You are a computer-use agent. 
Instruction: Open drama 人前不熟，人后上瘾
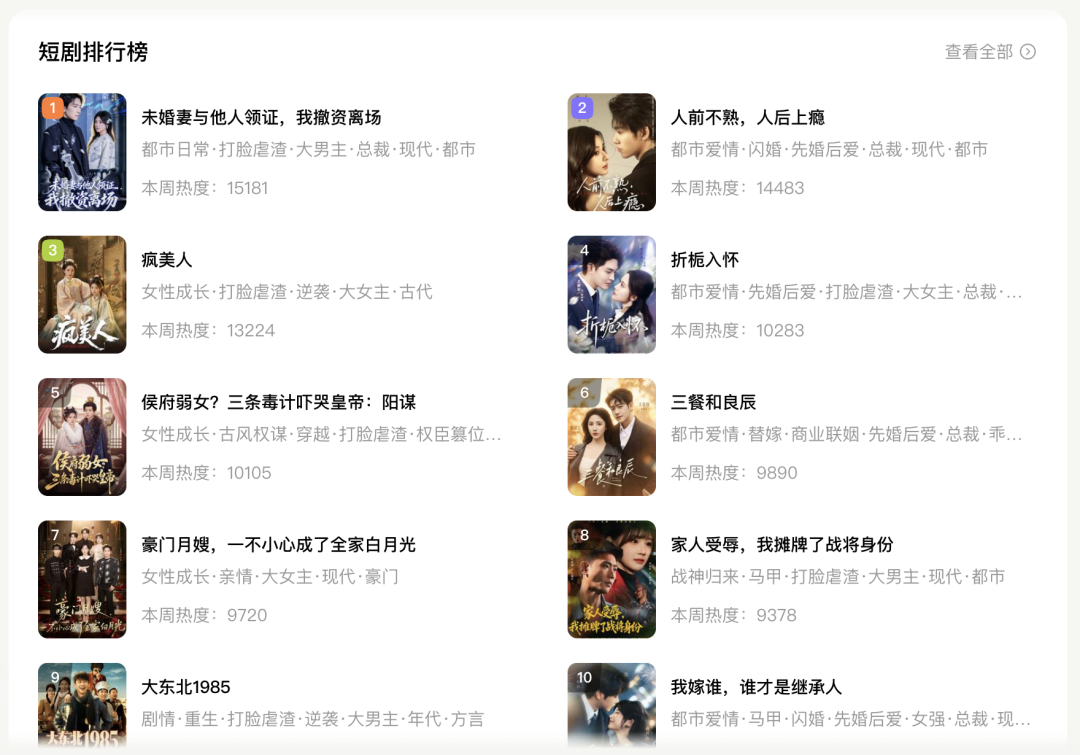click(747, 118)
